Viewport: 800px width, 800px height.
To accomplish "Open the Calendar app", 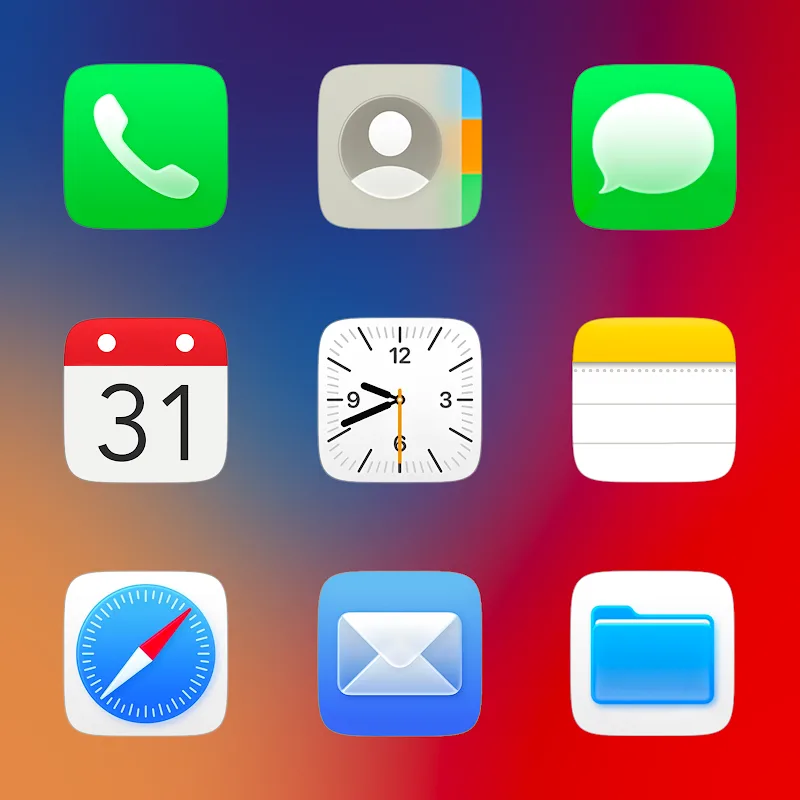I will pos(146,400).
